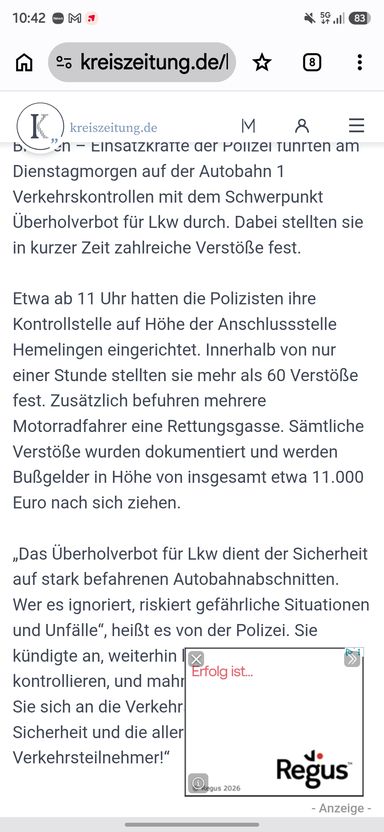Tap the kreiszeitung.de address bar
The width and height of the screenshot is (384, 832).
(142, 63)
